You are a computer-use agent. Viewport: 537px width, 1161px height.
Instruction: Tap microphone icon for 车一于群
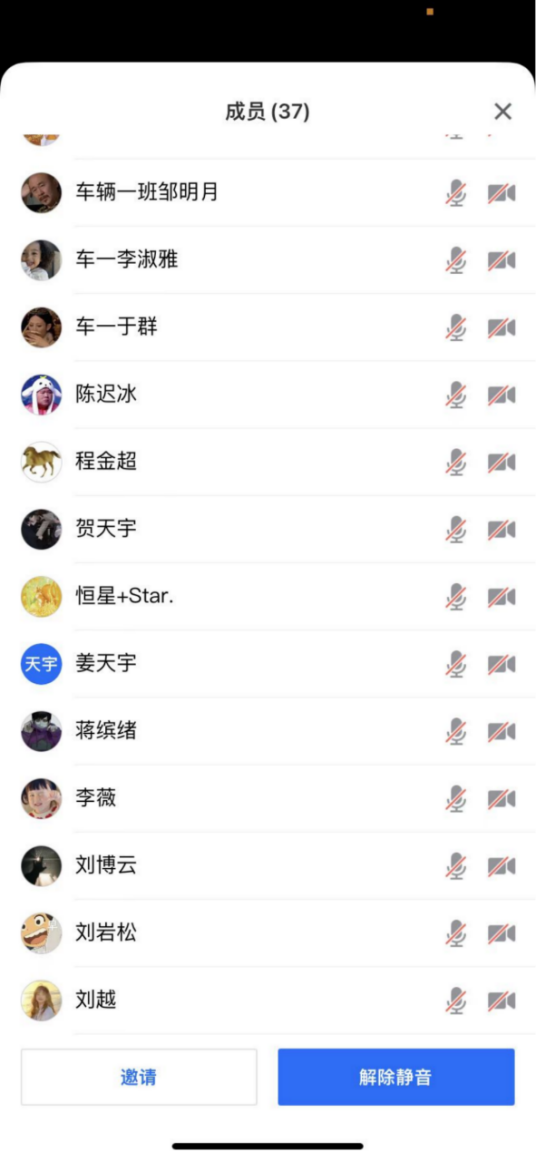(x=456, y=327)
